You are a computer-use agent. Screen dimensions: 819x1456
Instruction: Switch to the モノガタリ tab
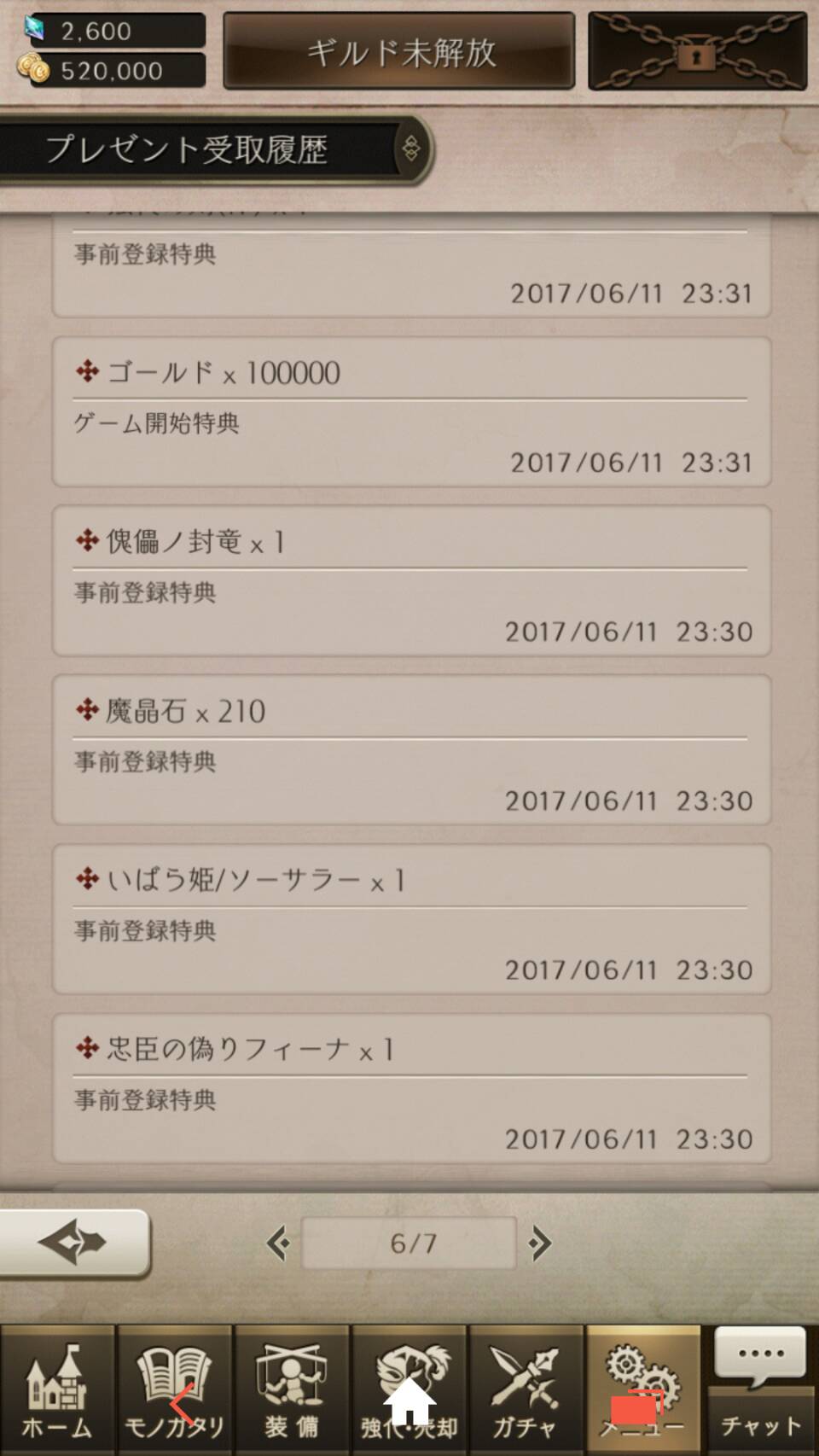coord(175,1391)
